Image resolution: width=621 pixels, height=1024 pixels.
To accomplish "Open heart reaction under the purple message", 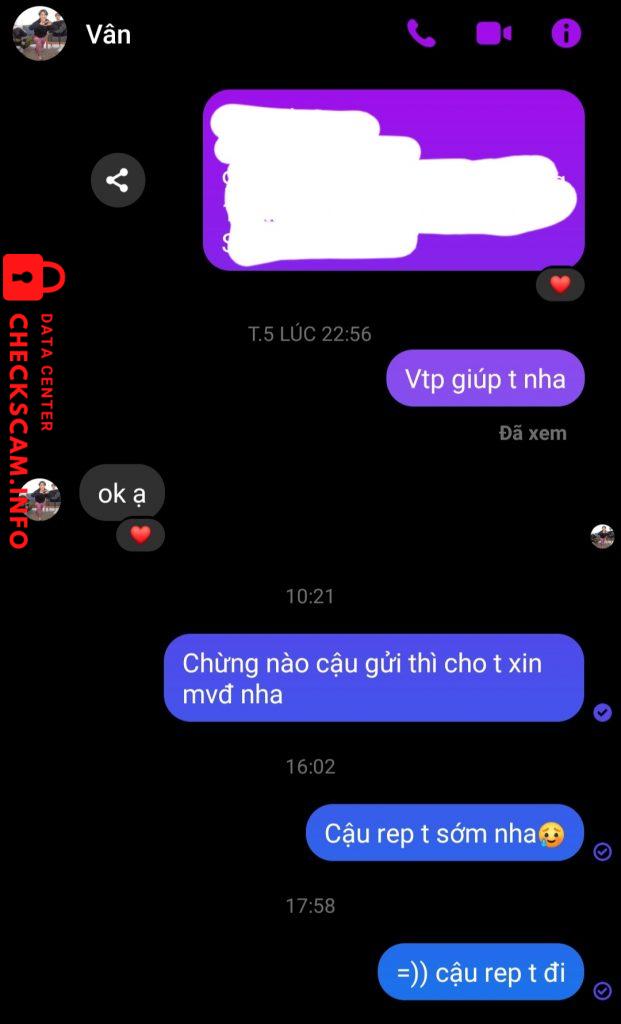I will tap(560, 284).
